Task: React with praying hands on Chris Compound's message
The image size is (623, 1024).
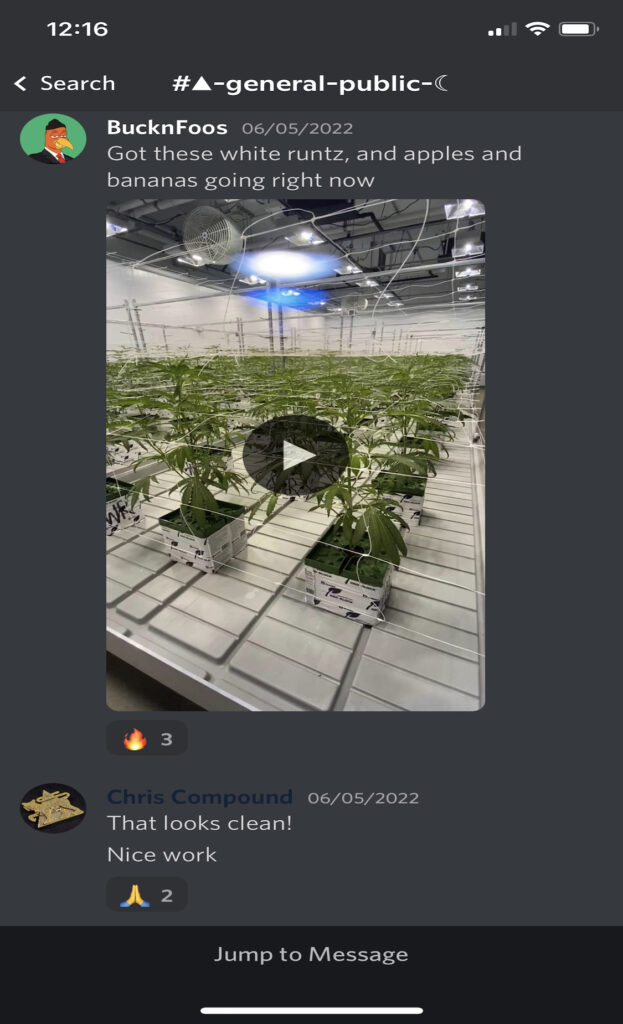Action: tap(147, 895)
